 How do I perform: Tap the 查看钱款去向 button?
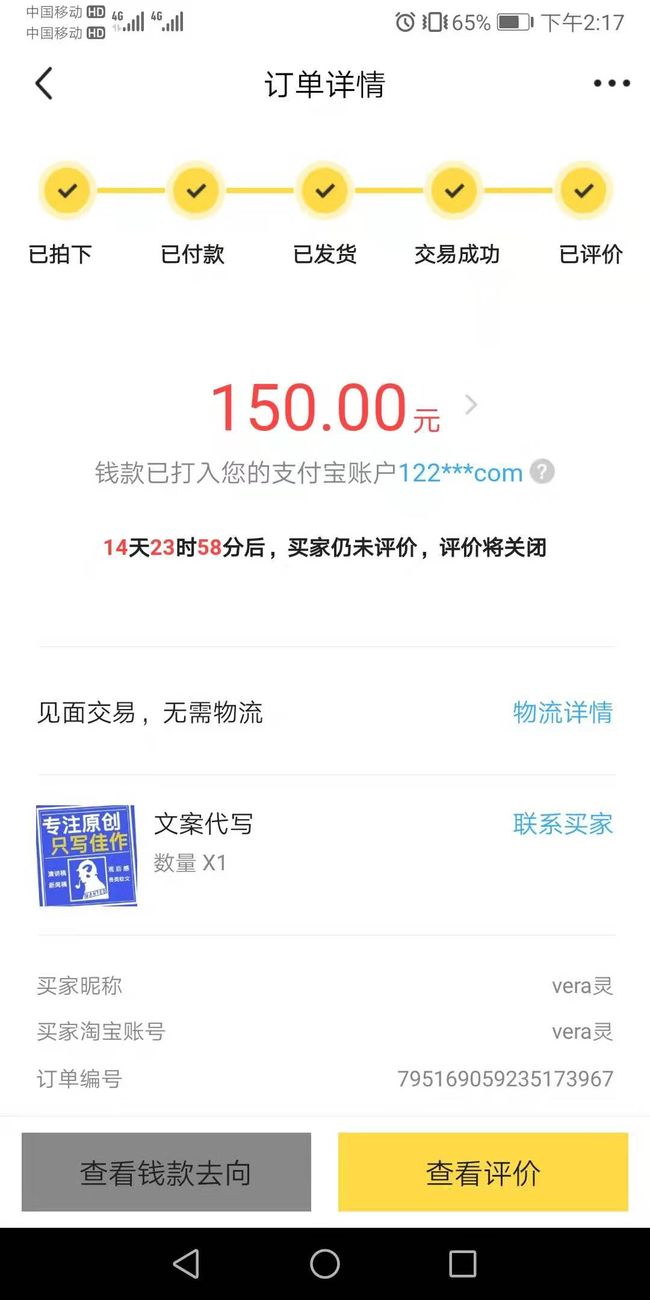(x=166, y=1172)
